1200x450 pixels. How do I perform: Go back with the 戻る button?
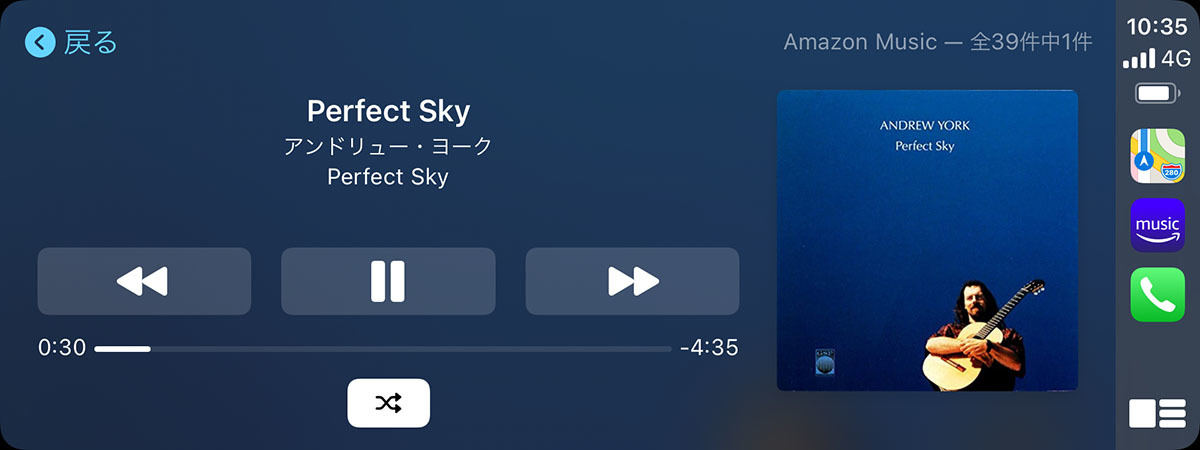pos(72,42)
